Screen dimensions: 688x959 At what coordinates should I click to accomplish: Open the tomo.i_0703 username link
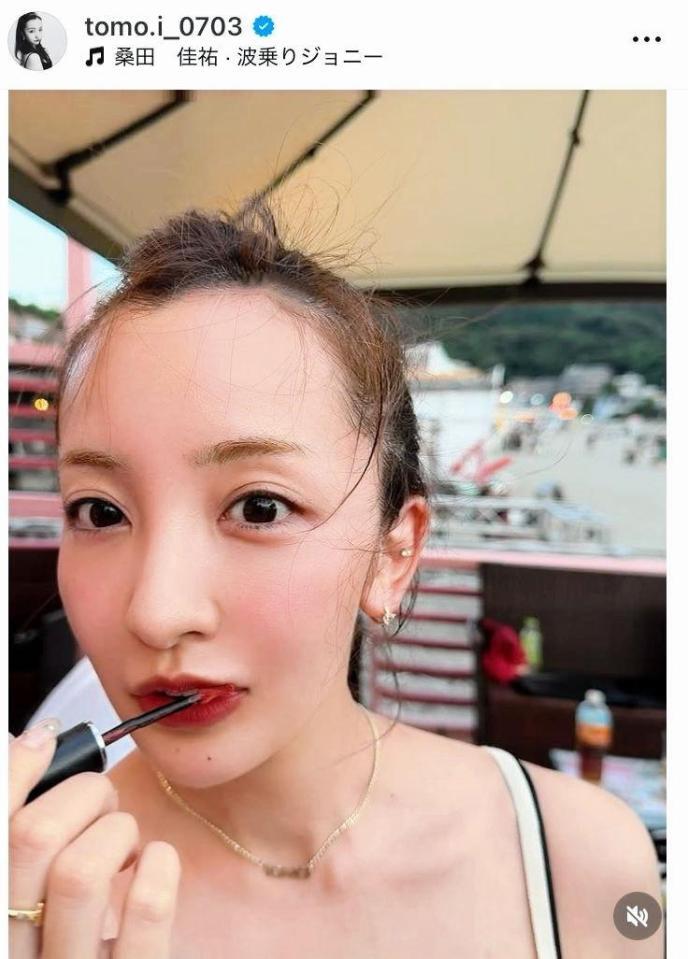(x=163, y=26)
